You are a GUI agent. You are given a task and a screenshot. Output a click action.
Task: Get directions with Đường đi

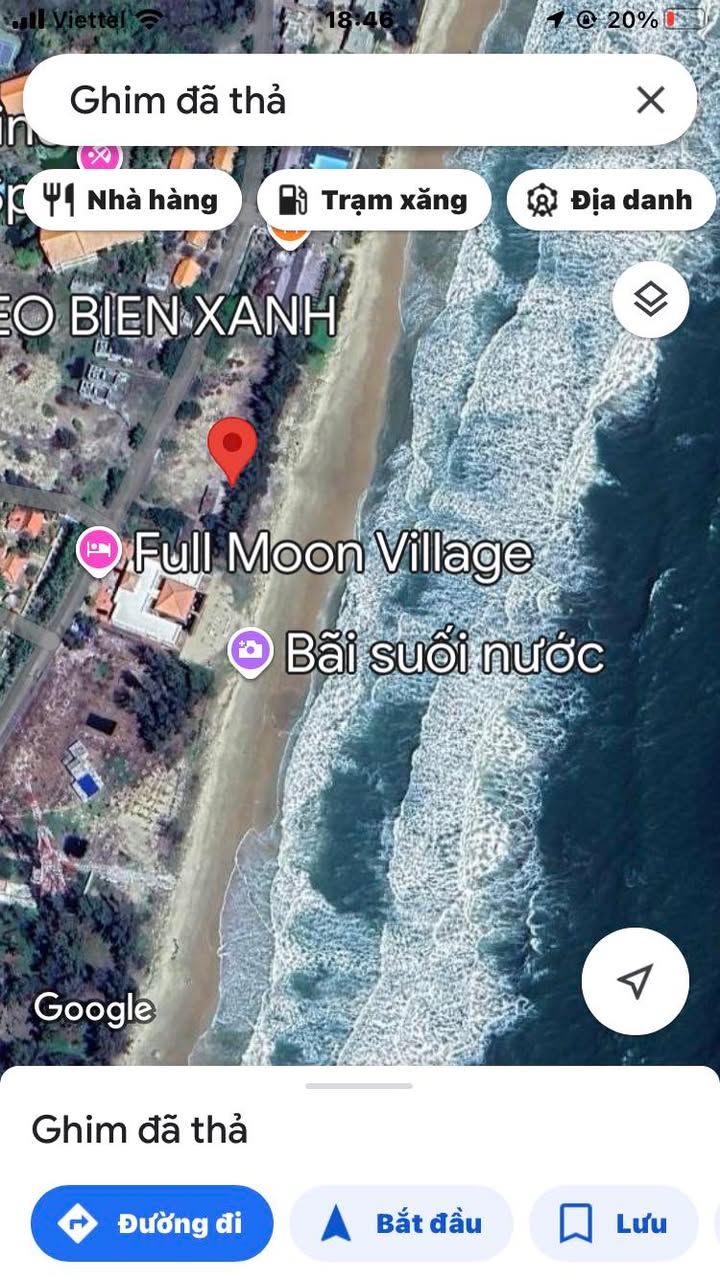pyautogui.click(x=152, y=1223)
